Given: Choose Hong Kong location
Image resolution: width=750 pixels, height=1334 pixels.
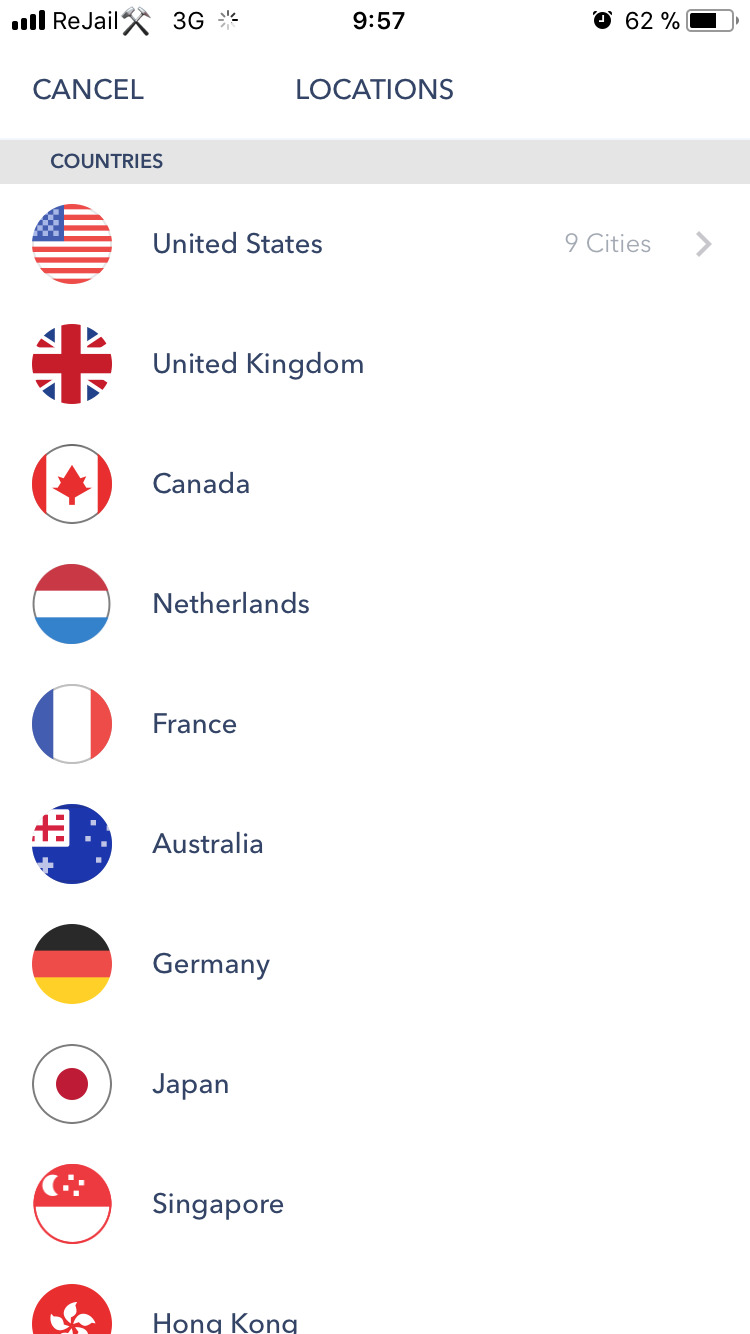Looking at the screenshot, I should [x=375, y=1299].
